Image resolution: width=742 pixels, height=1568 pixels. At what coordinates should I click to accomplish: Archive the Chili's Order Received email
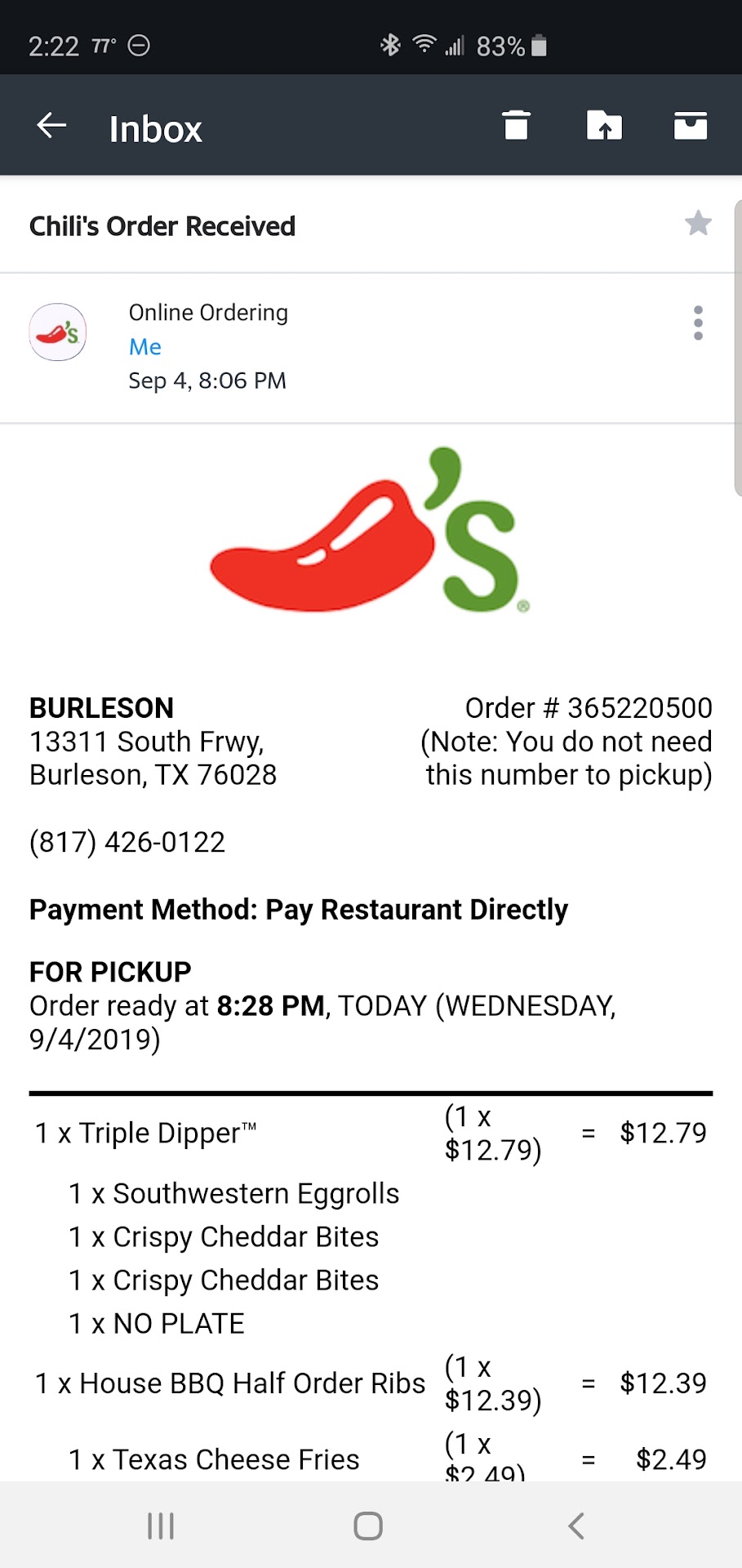[x=690, y=126]
